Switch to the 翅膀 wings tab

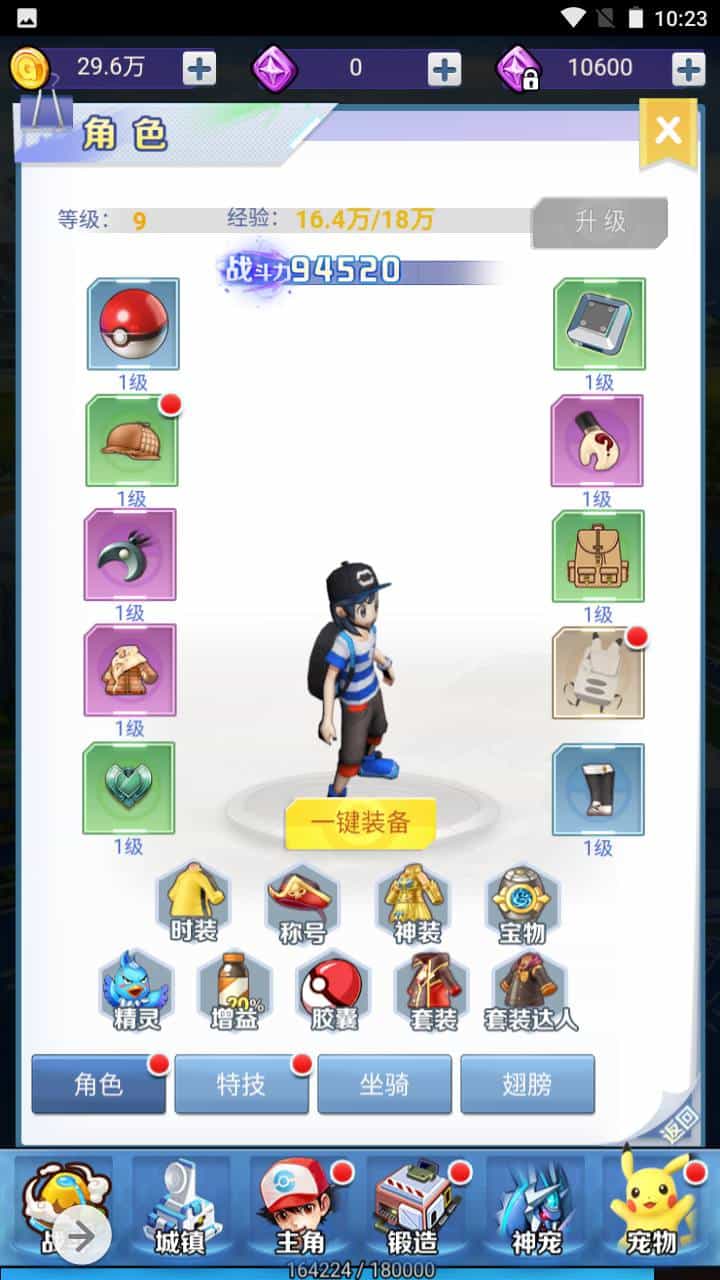coord(527,1084)
